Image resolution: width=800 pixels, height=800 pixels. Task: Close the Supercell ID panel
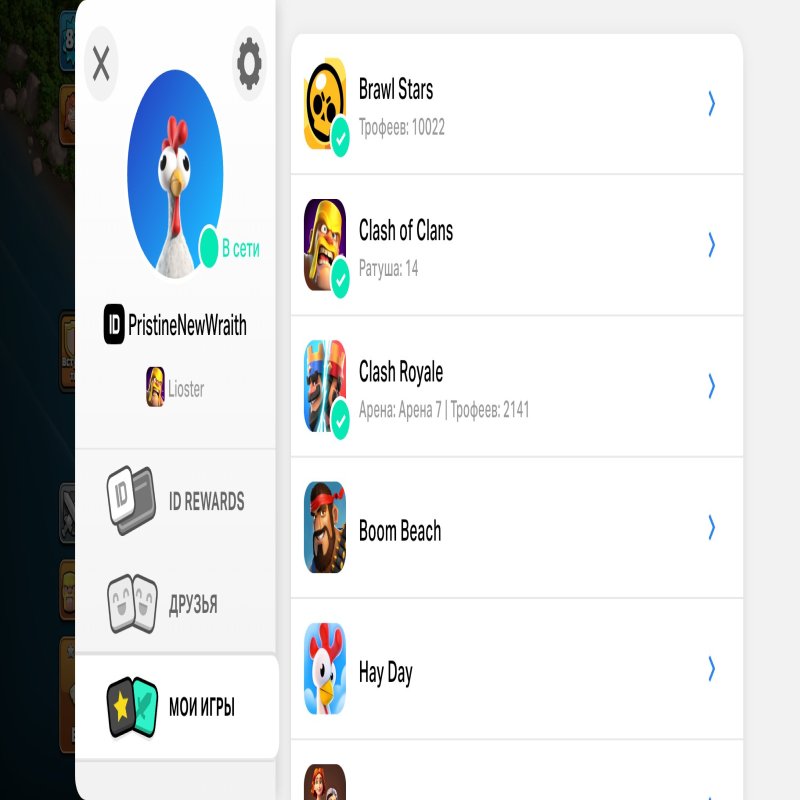101,64
